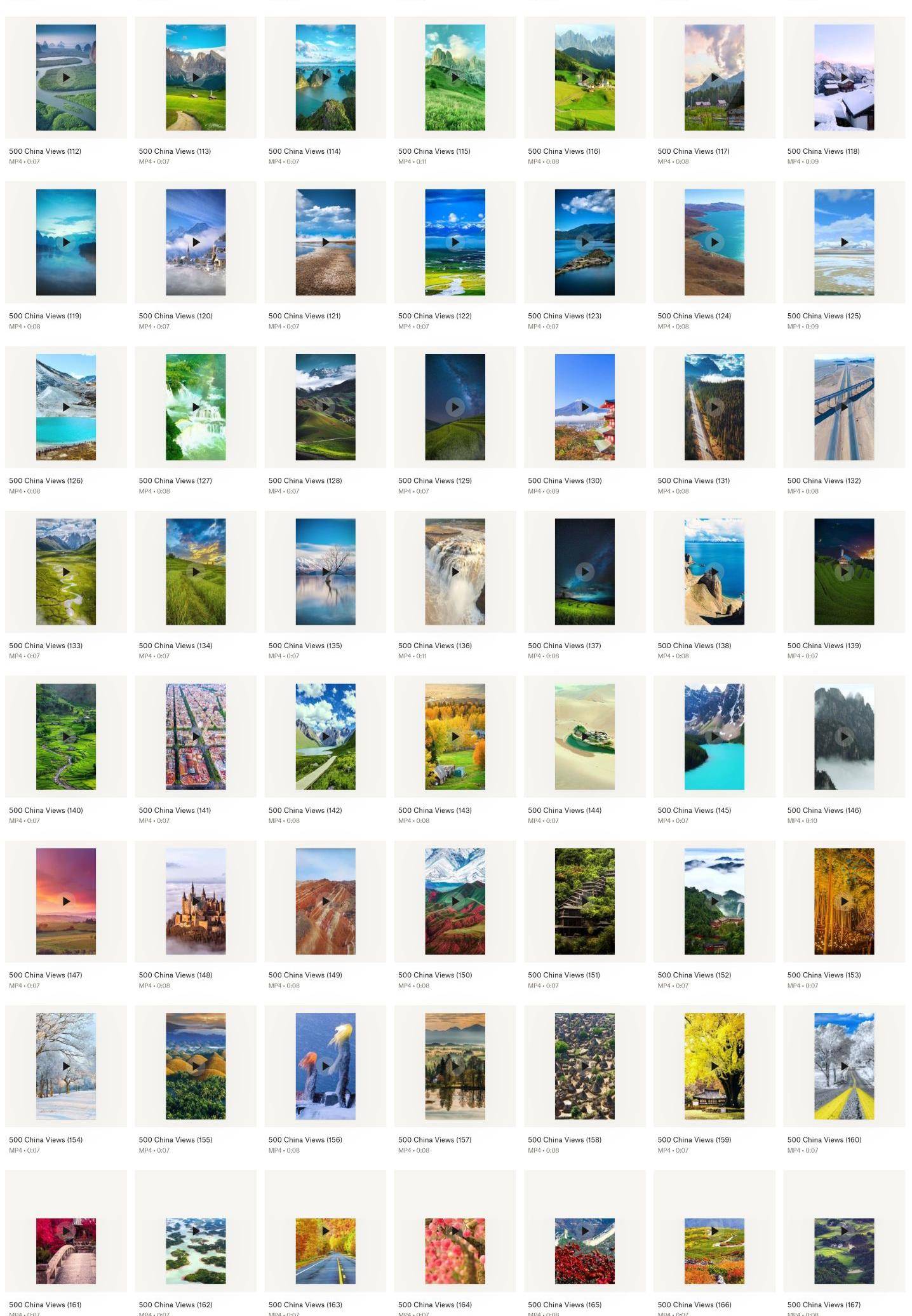This screenshot has width=912, height=1316.
Task: Open the 500 China Views (118) tile
Action: (844, 78)
